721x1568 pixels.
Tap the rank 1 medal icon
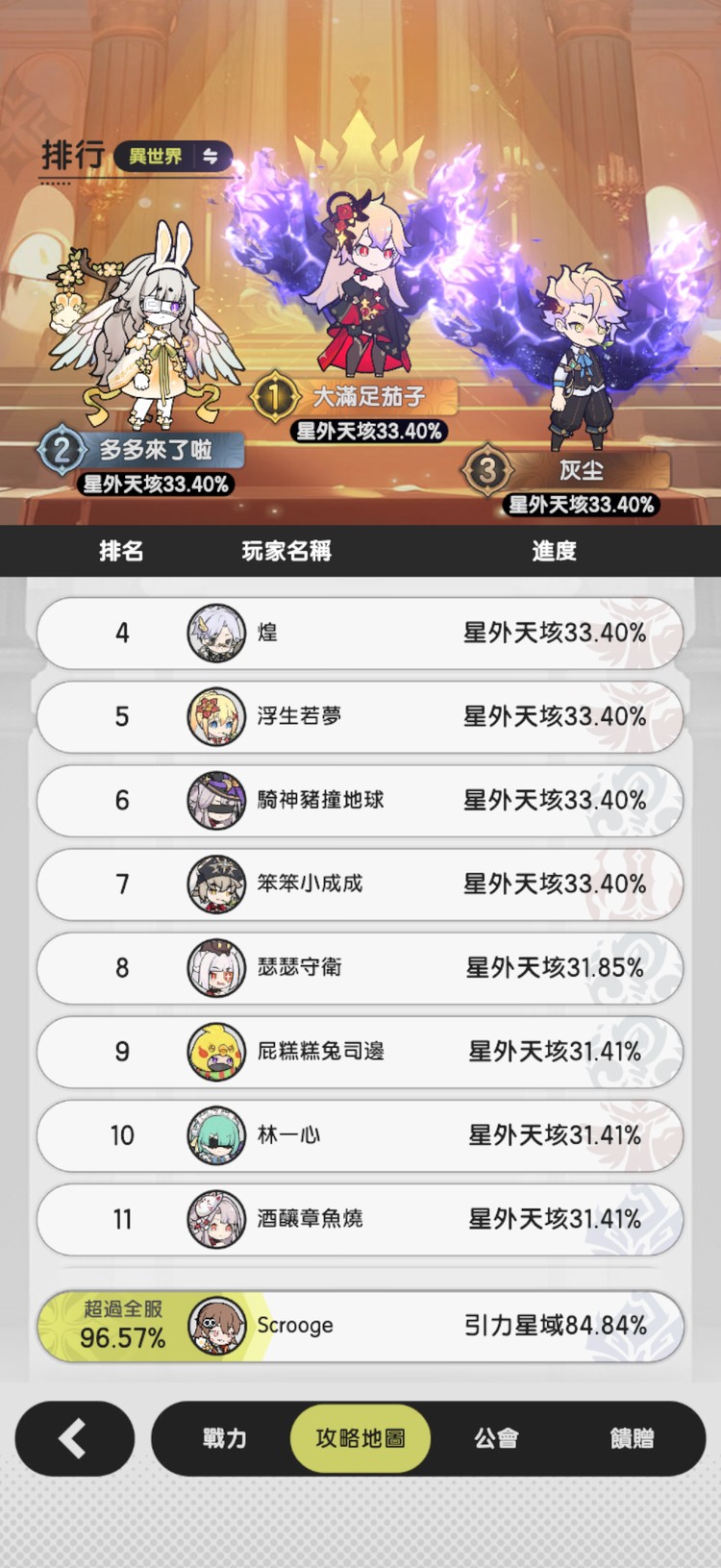pos(274,393)
